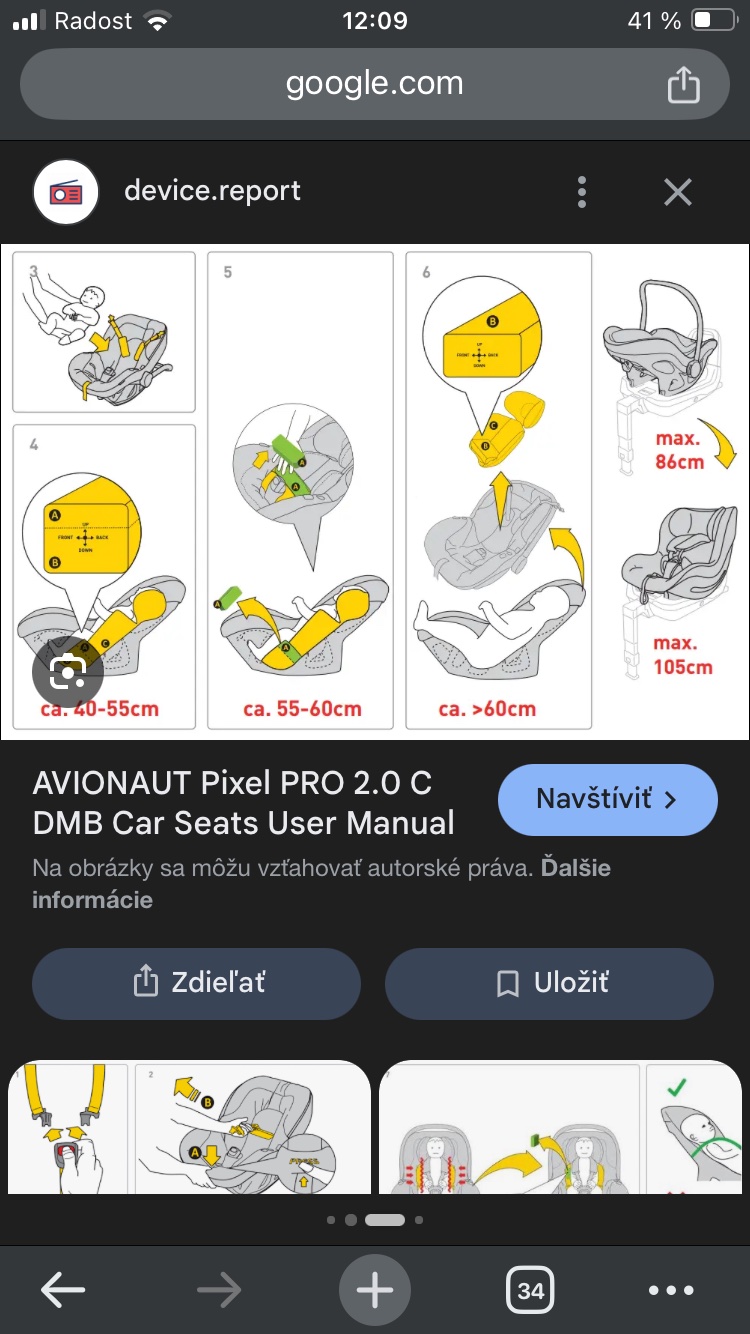Visit the site via Navštíviť button
The height and width of the screenshot is (1334, 750).
607,799
